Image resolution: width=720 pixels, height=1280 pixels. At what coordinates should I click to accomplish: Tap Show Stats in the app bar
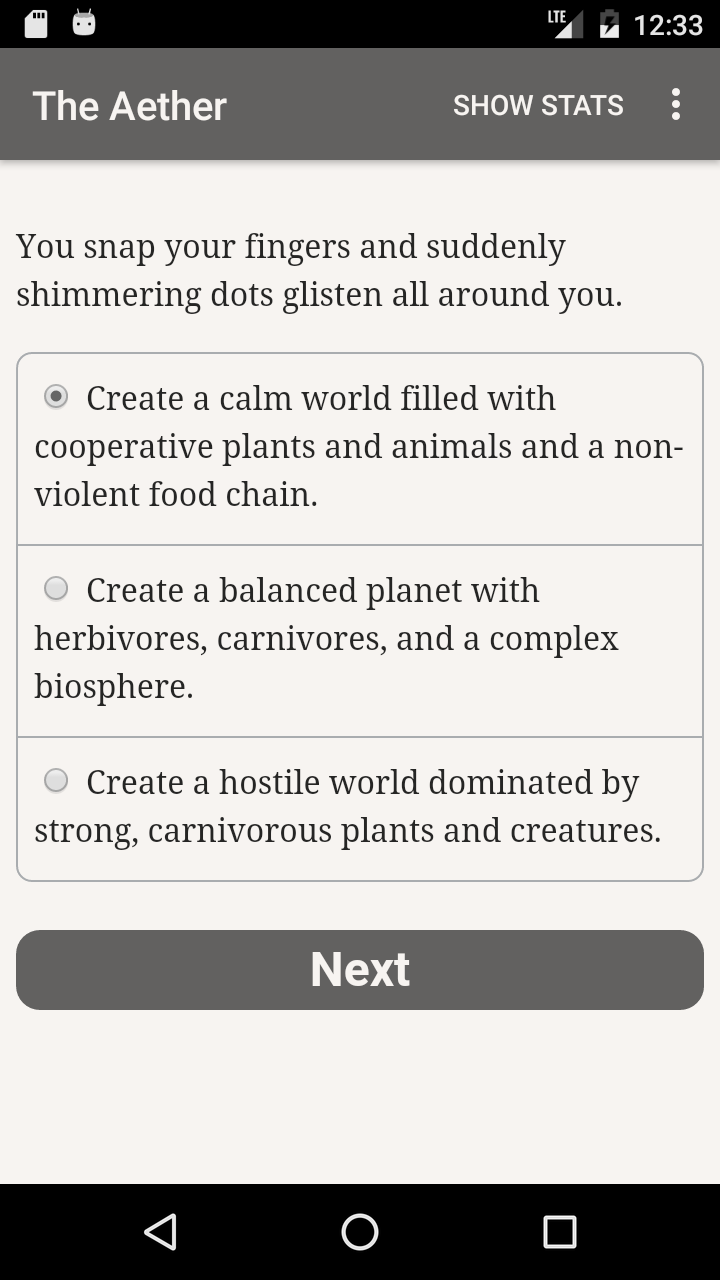click(538, 105)
